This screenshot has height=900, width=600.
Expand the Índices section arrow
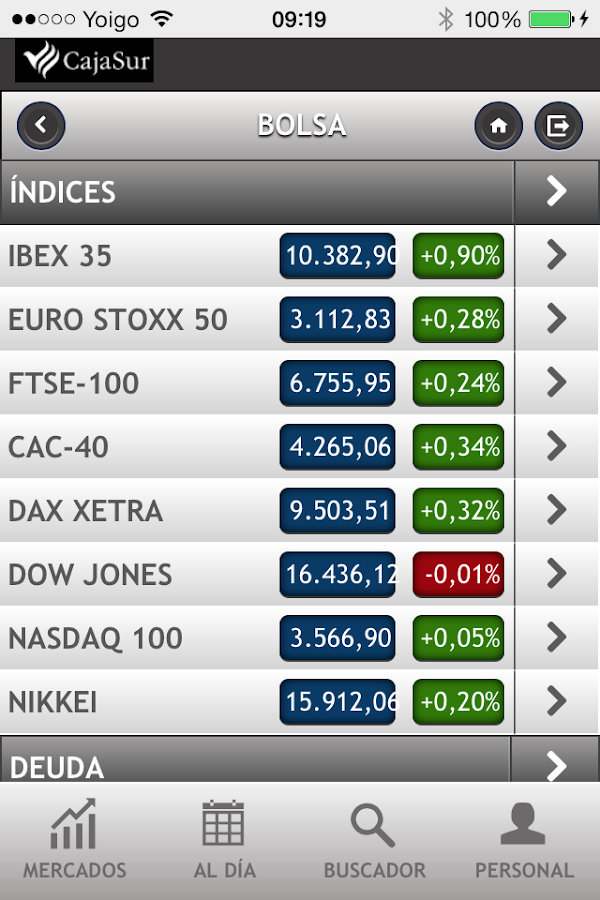(x=556, y=191)
